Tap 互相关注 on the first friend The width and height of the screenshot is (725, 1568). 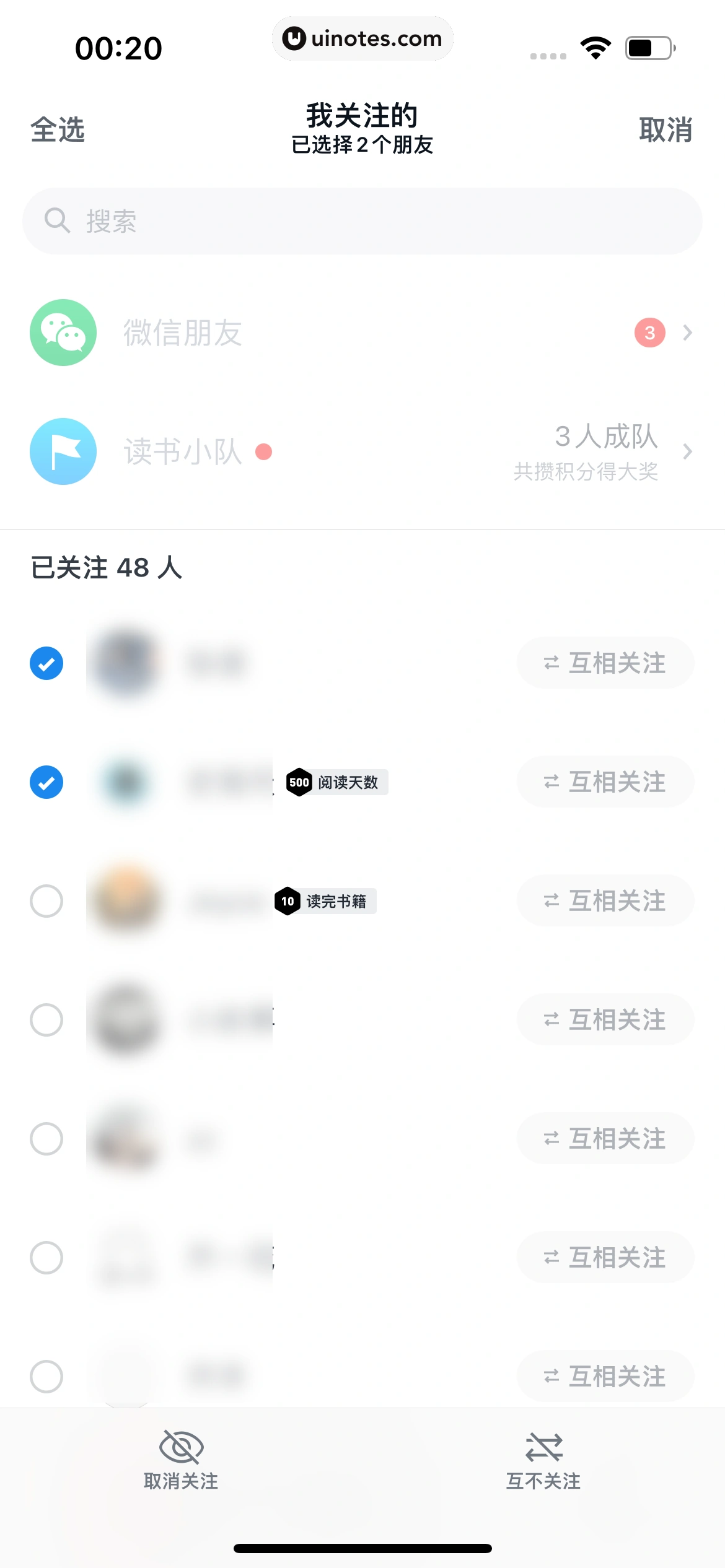pyautogui.click(x=604, y=663)
